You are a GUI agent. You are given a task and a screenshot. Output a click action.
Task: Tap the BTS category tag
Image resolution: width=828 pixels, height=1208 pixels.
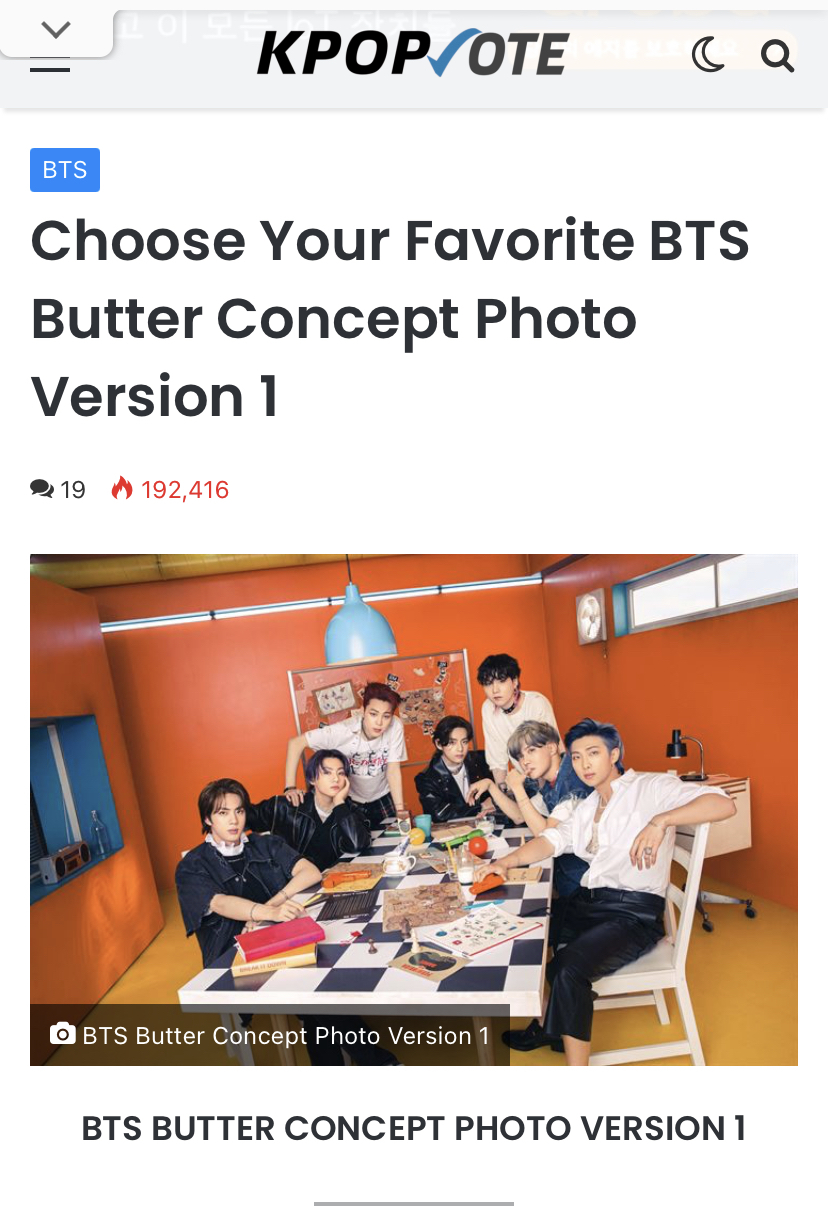tap(65, 170)
